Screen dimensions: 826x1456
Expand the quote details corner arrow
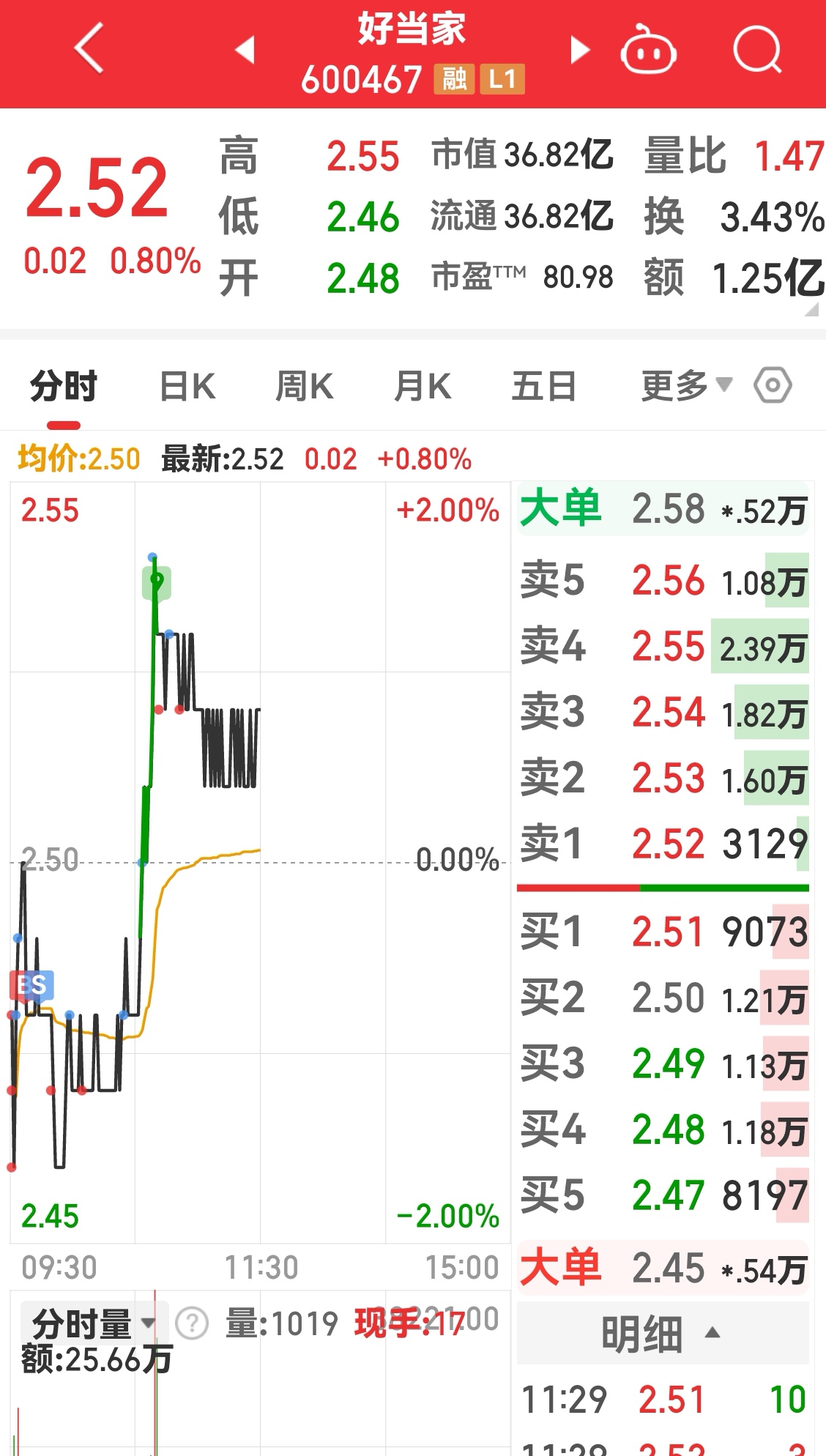point(811,310)
